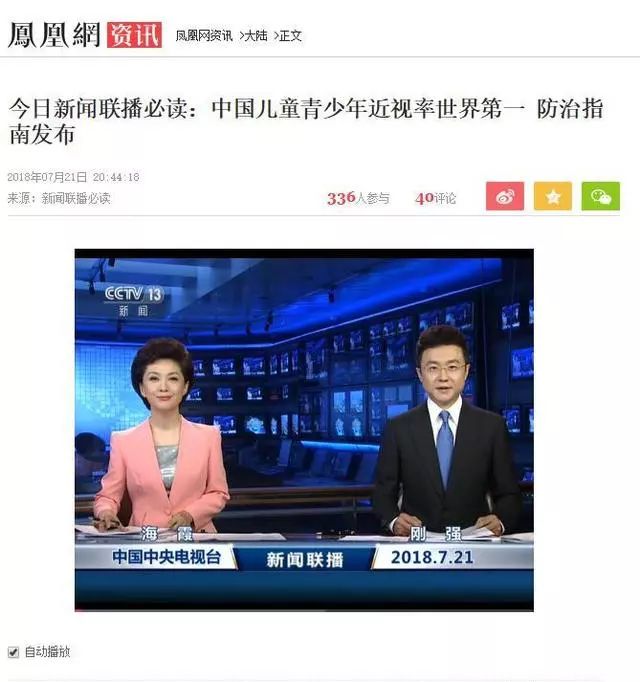Screen dimensions: 640x682
Task: Uncheck the 自动播放 checkbox
Action: tap(13, 652)
